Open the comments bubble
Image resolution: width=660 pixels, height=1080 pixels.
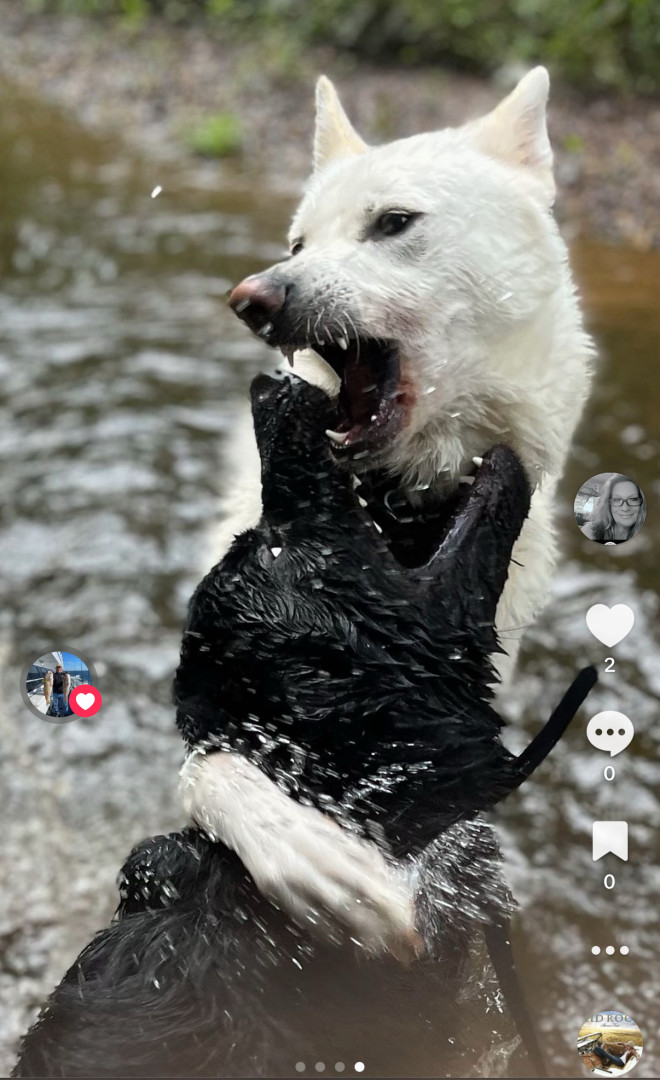tap(609, 733)
